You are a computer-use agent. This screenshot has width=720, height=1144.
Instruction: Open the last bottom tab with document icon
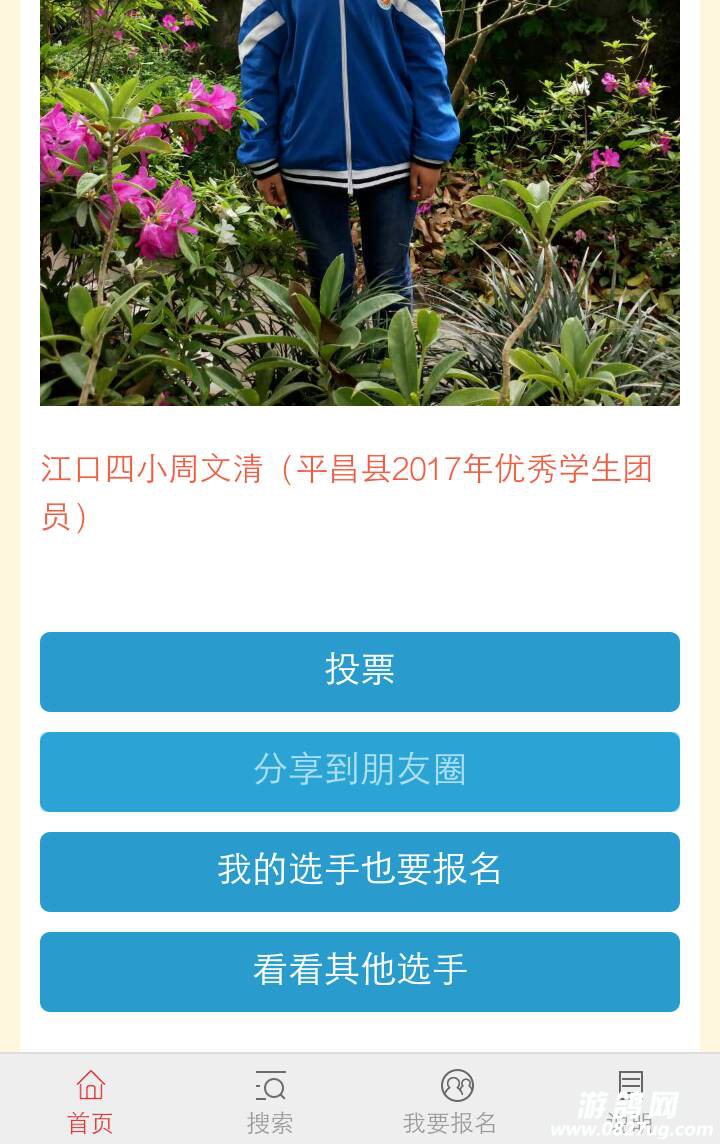click(630, 1100)
